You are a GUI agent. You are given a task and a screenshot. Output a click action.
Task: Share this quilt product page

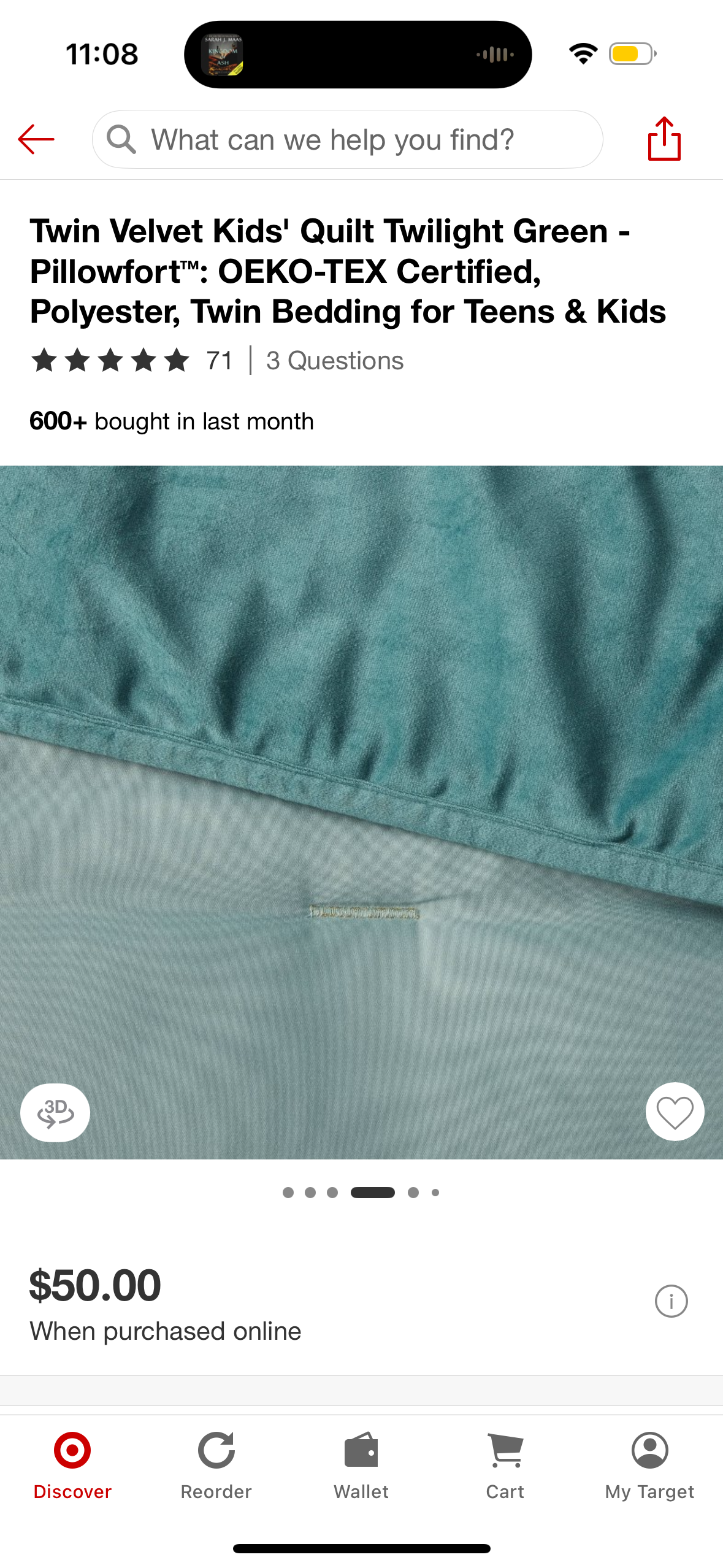pos(664,139)
